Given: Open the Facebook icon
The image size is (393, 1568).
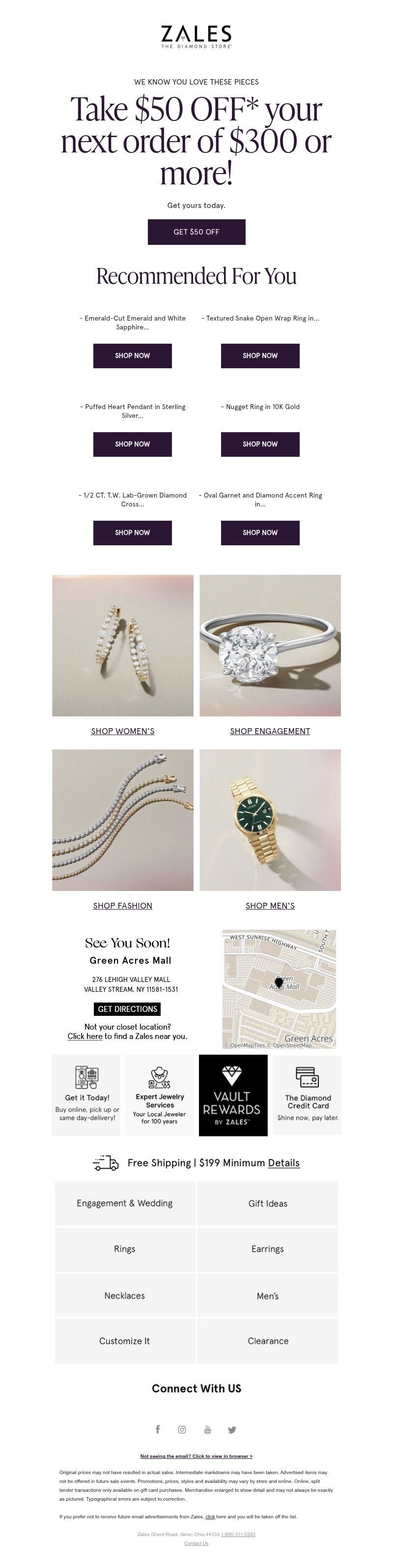Looking at the screenshot, I should [158, 1429].
